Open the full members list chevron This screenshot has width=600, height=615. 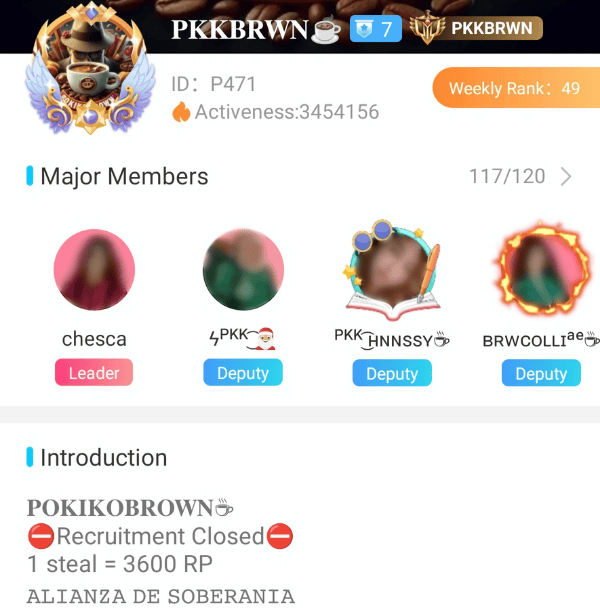click(x=566, y=177)
